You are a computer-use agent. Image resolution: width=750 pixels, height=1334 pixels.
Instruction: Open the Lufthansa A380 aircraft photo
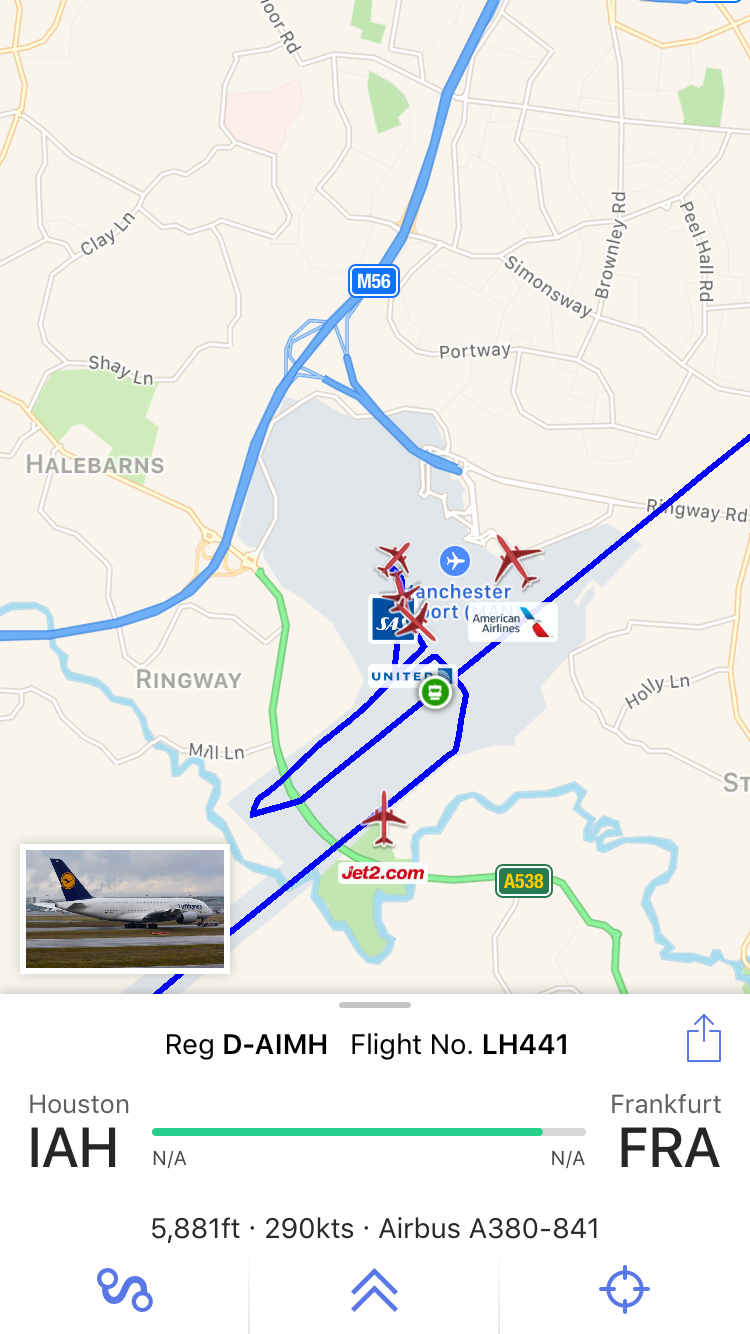125,908
